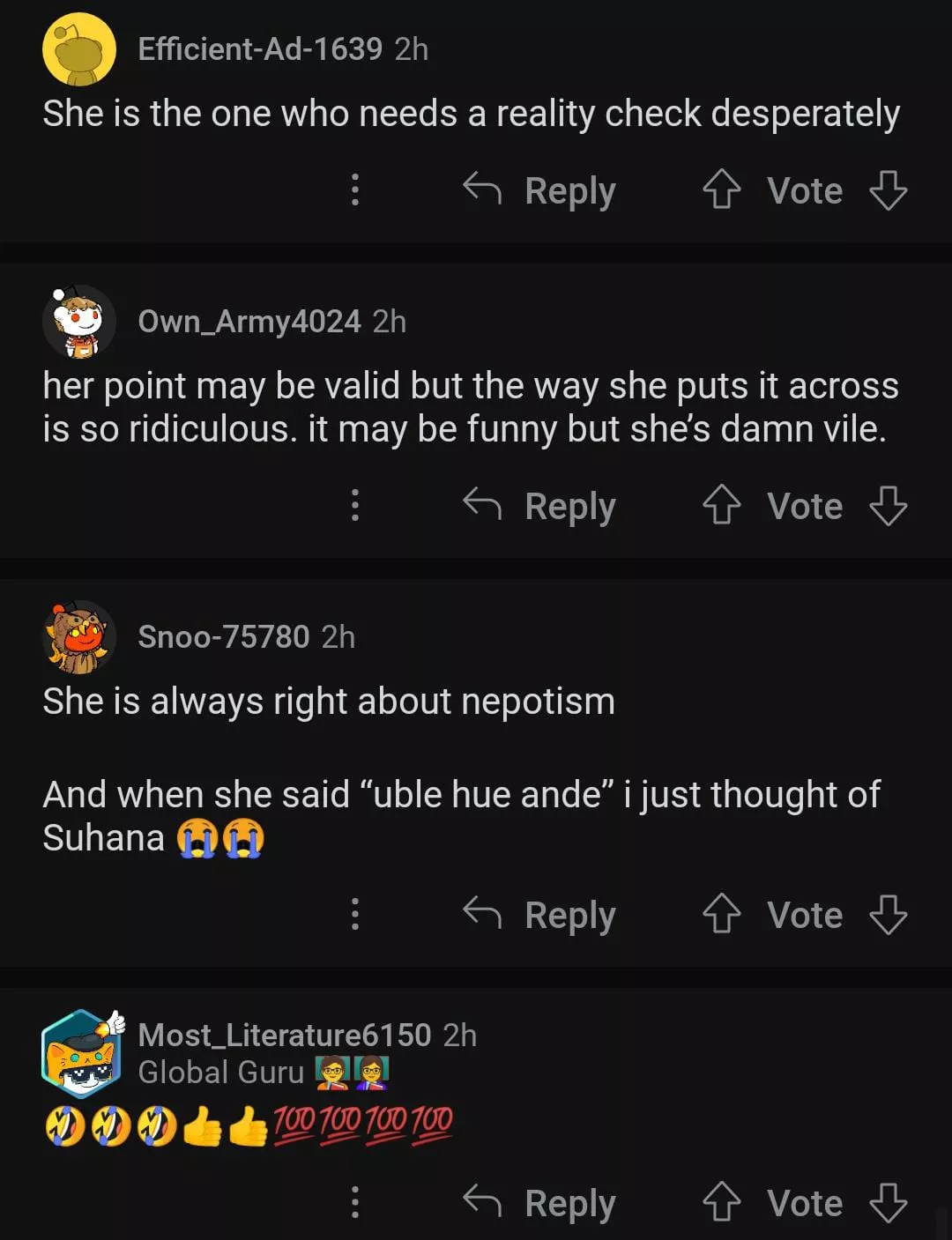Screen dimensions: 952x1240
Task: Downvote Own_Army4024's comment
Action: [x=888, y=506]
